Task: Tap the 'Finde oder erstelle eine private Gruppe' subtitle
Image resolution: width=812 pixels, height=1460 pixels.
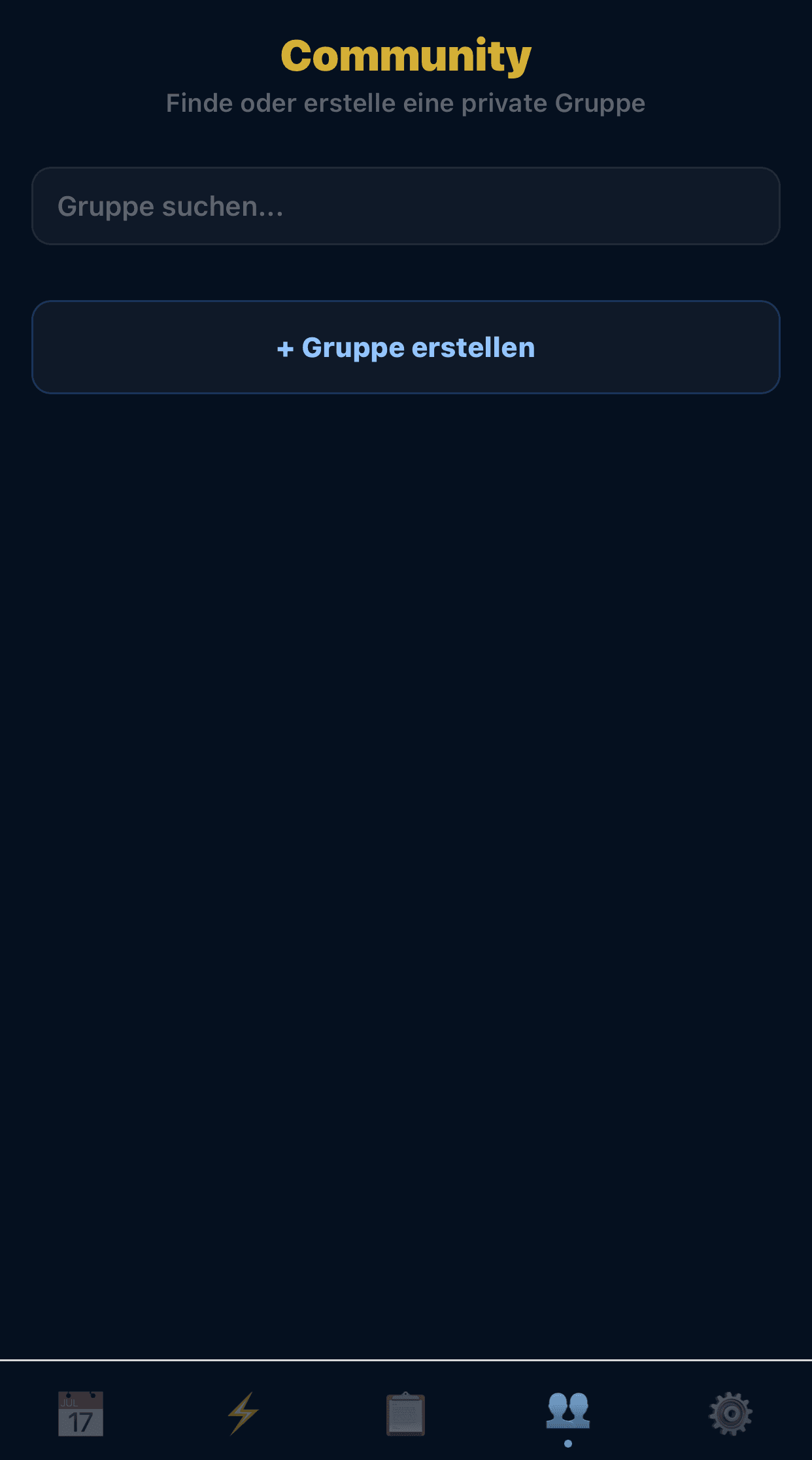Action: click(x=405, y=103)
